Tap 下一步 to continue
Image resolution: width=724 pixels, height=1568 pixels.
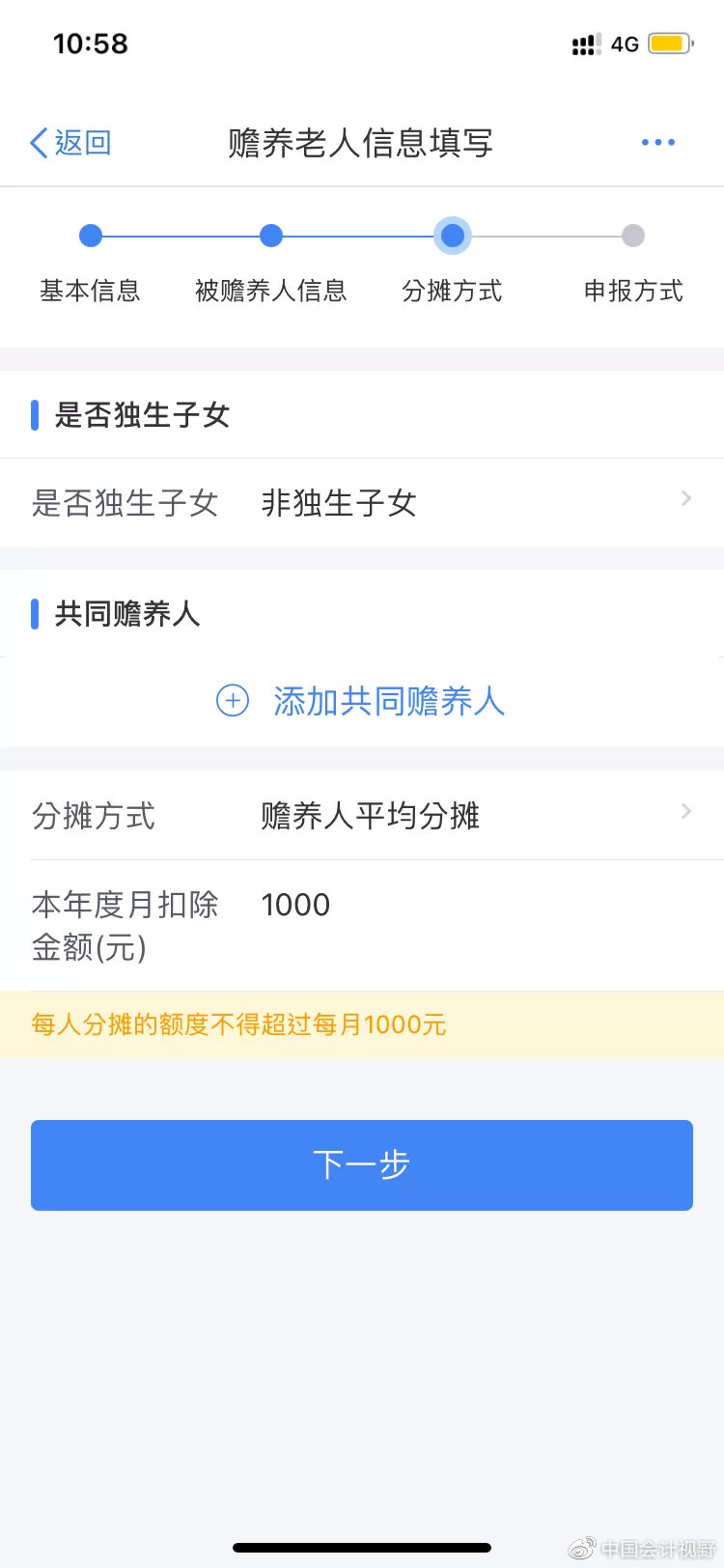click(x=362, y=1165)
